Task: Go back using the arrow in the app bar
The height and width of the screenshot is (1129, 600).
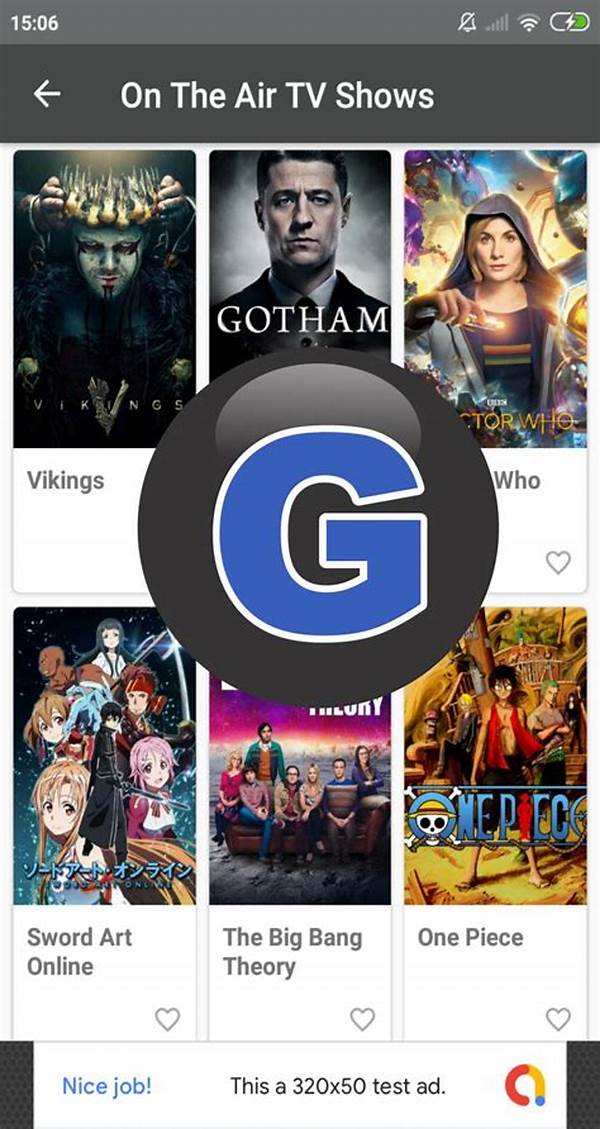Action: (x=47, y=94)
